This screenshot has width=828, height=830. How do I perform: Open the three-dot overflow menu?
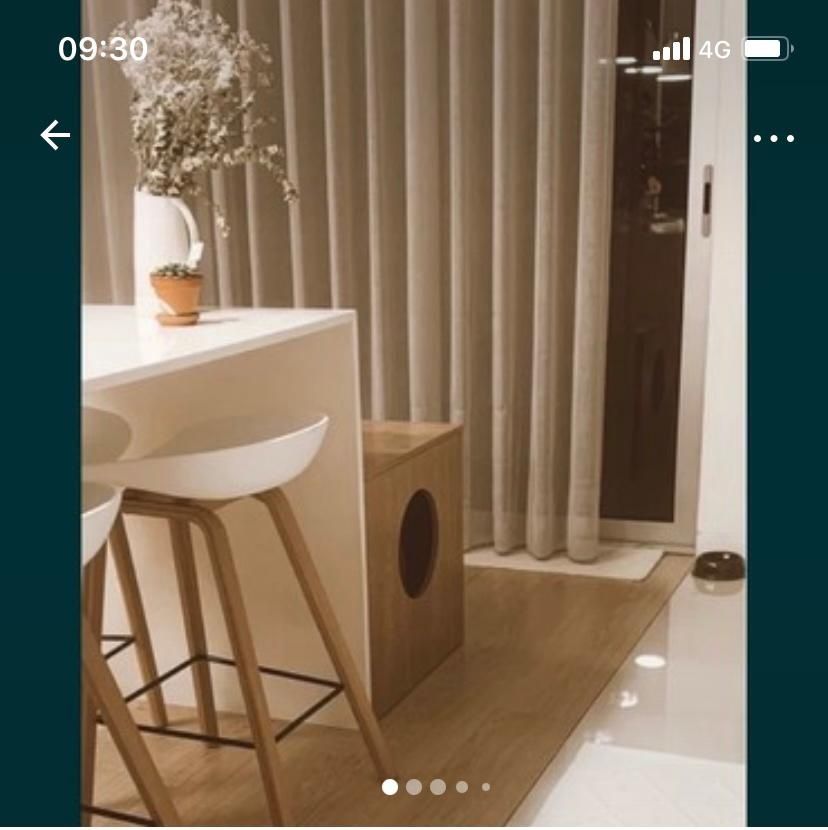774,139
